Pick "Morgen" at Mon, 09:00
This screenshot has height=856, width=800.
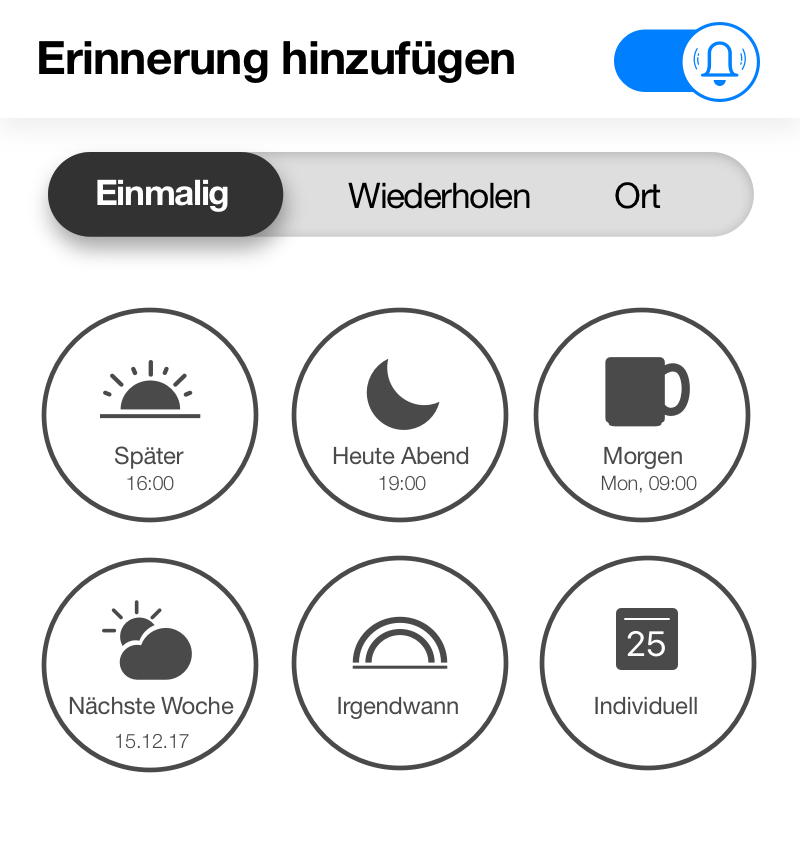point(645,415)
